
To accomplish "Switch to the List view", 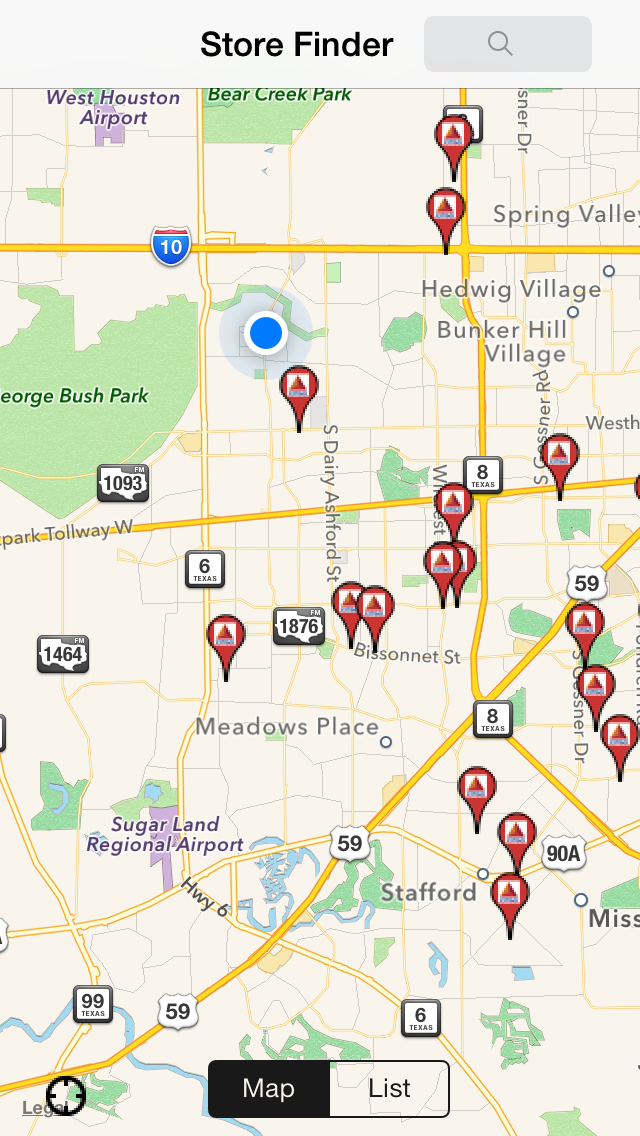I will click(389, 1089).
